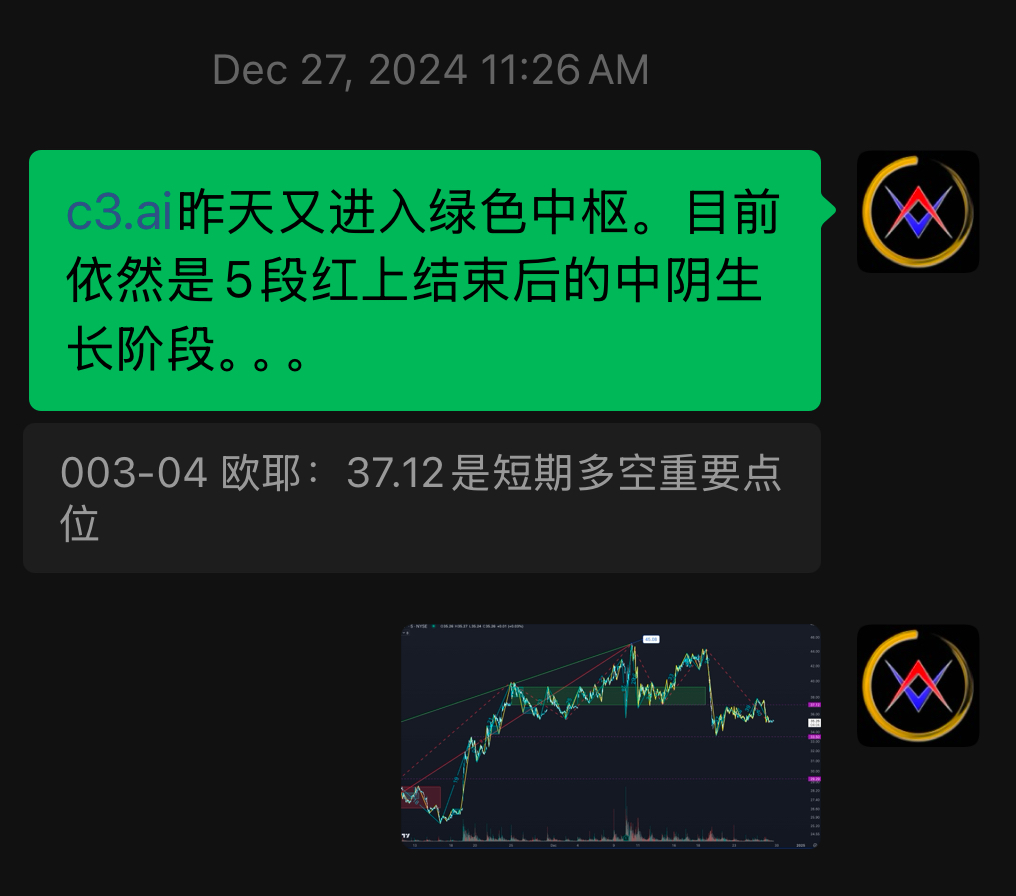
Task: Open the c3.ai link in message
Action: (121, 214)
